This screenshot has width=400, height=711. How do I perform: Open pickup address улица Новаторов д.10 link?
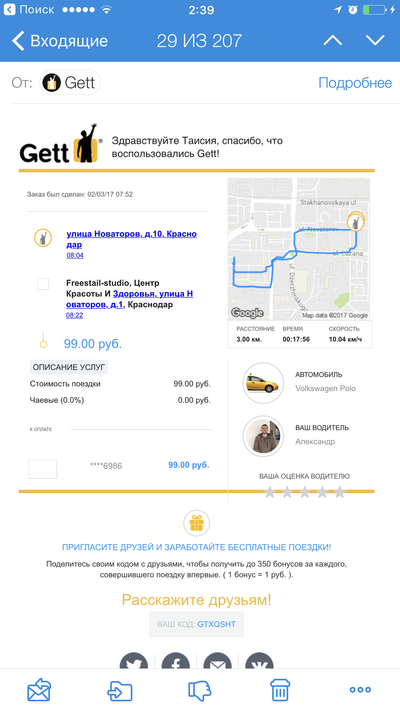click(x=132, y=239)
